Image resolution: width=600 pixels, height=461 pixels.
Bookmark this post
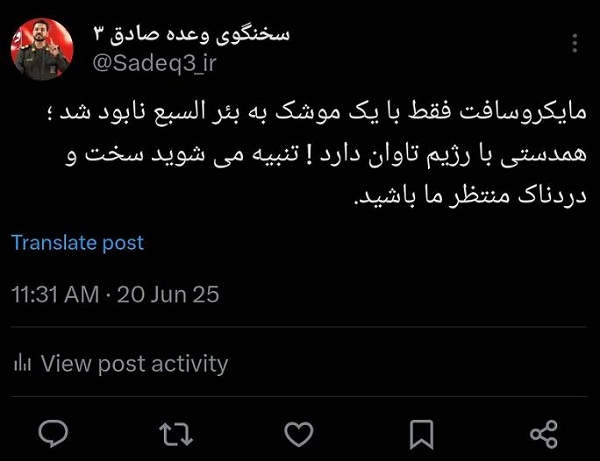(x=421, y=434)
